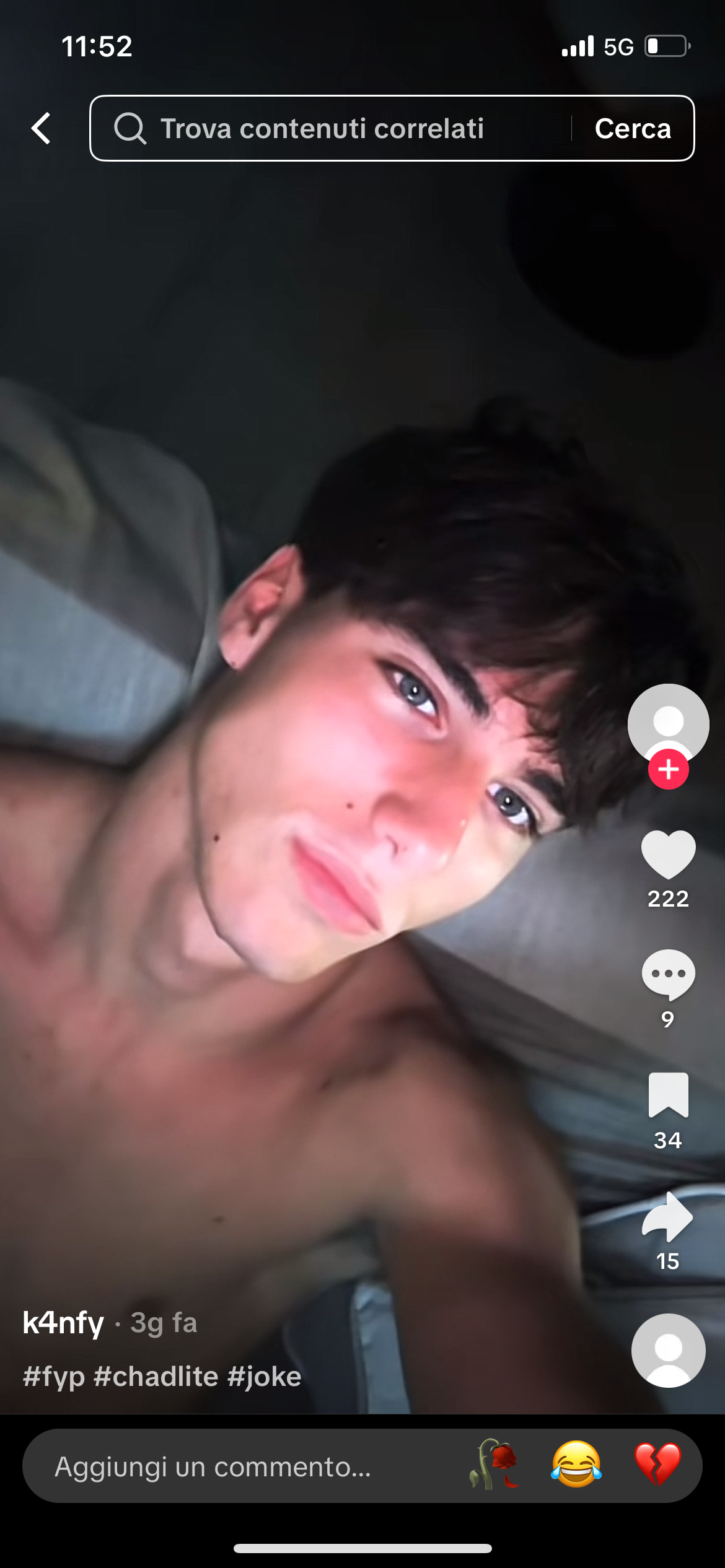Viewport: 725px width, 1568px height.
Task: Insert the laughing tears emoji
Action: pyautogui.click(x=576, y=1464)
